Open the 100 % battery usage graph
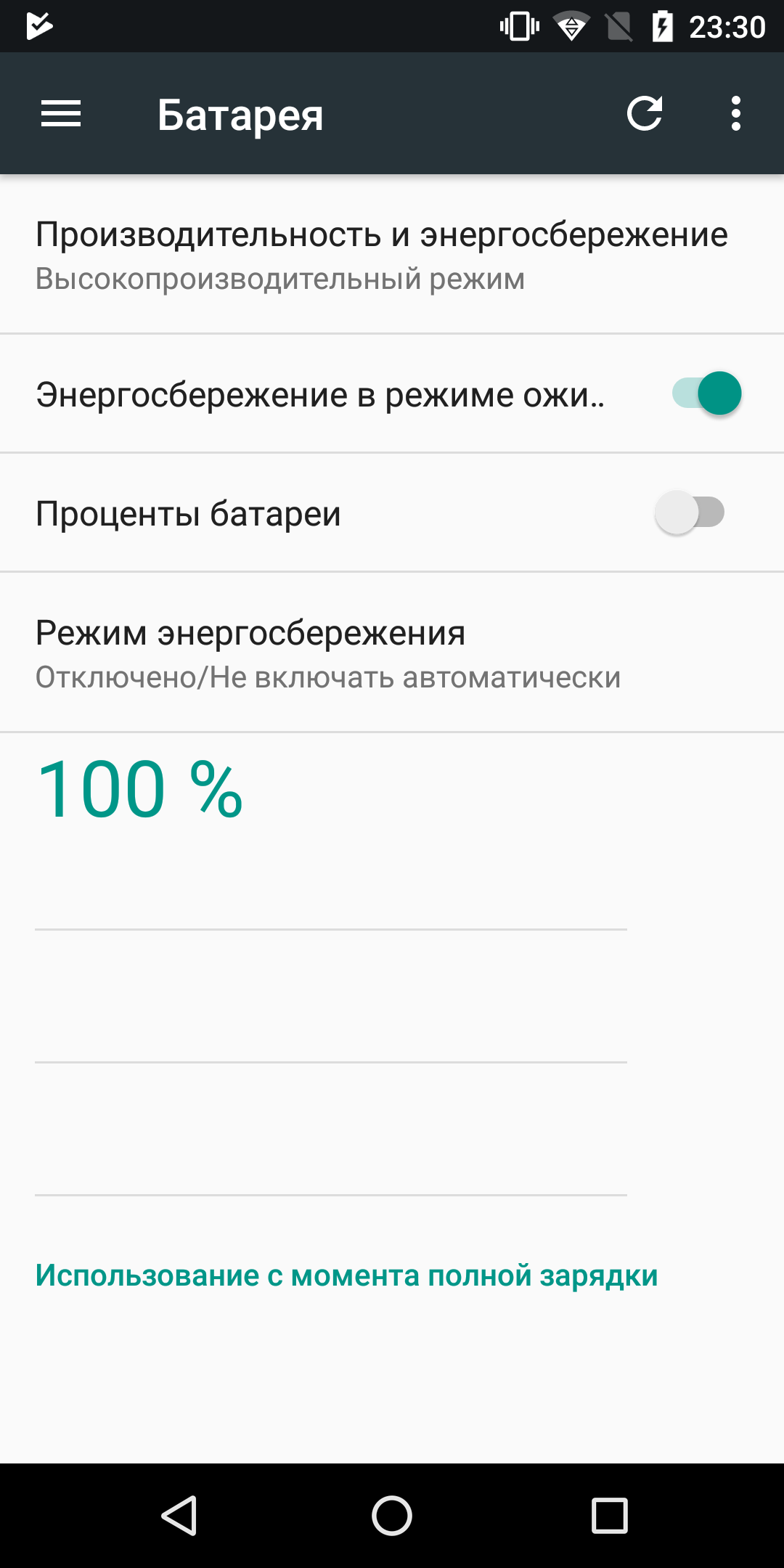 (331, 973)
